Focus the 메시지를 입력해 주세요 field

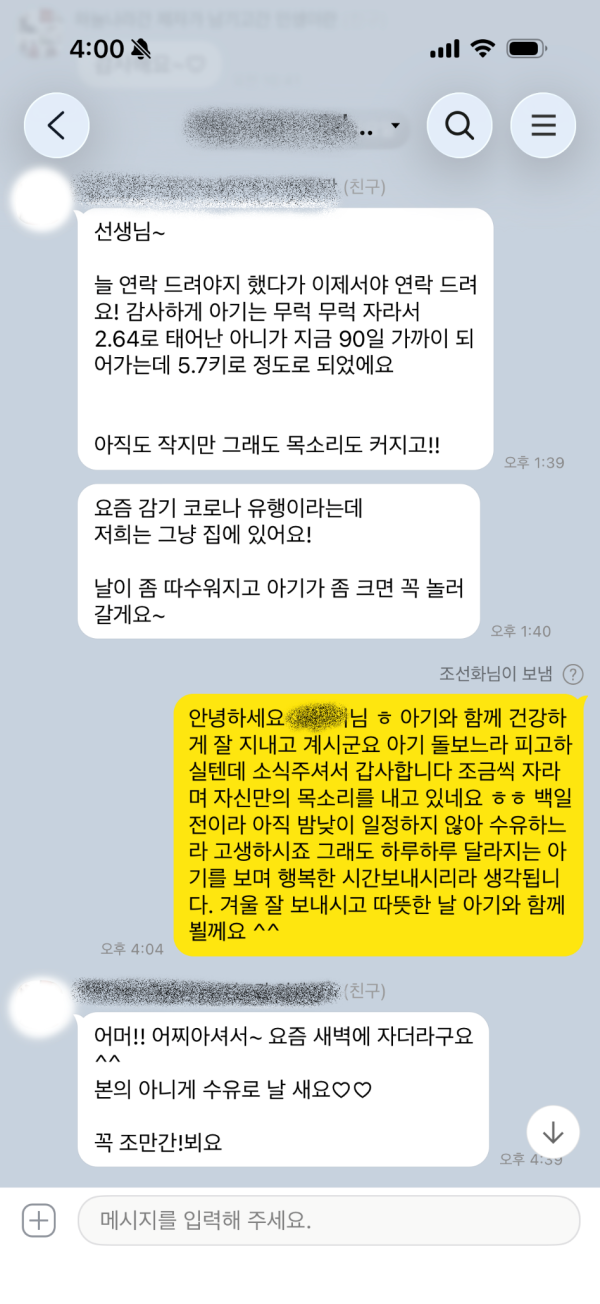329,1220
